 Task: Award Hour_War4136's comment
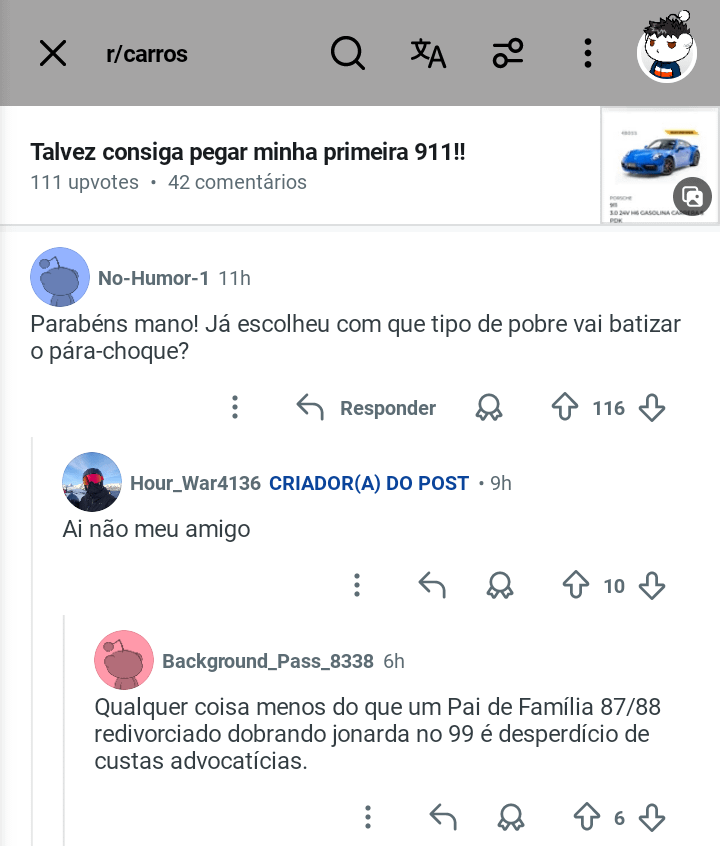pos(499,585)
